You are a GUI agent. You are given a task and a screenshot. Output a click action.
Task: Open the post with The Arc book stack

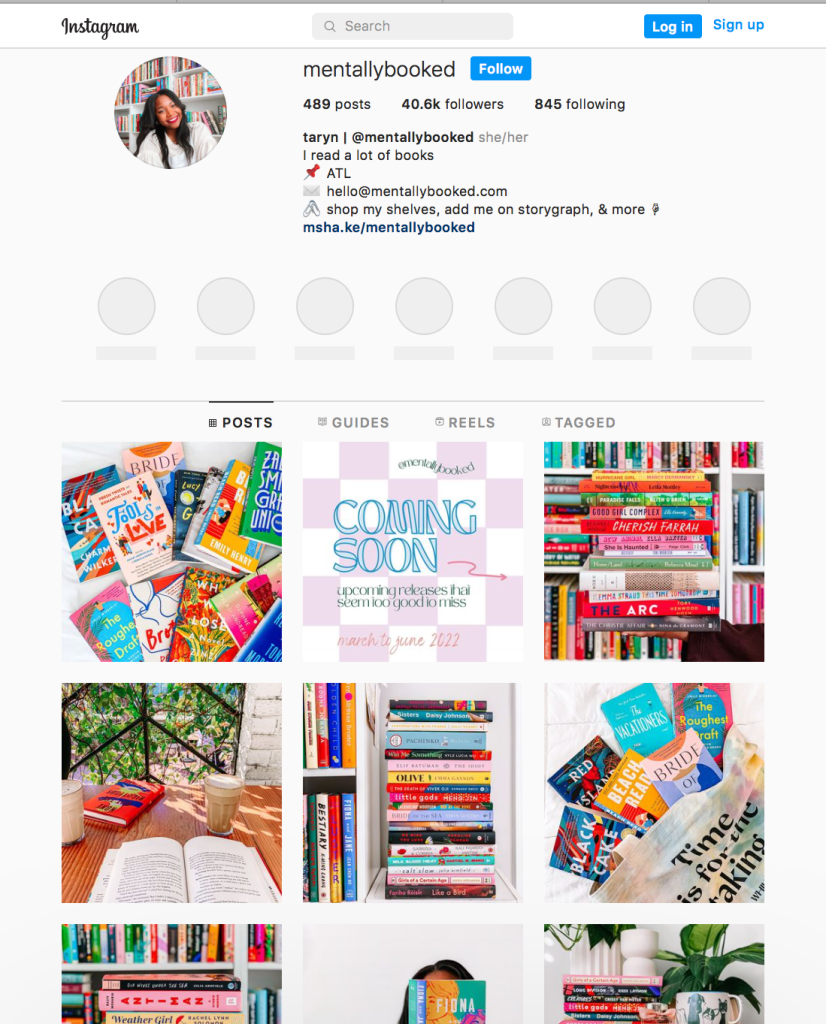click(653, 552)
